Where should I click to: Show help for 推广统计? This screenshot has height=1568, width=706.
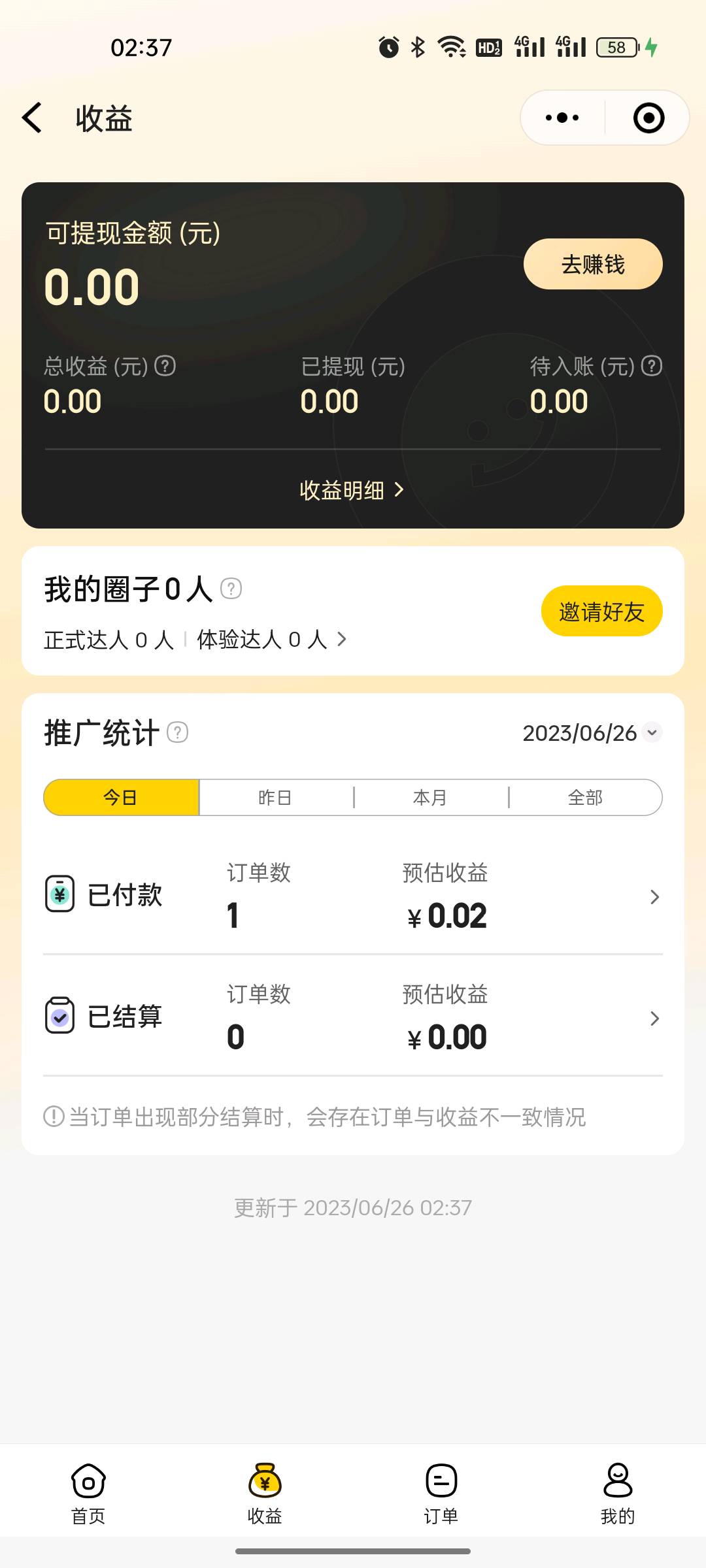[x=177, y=732]
